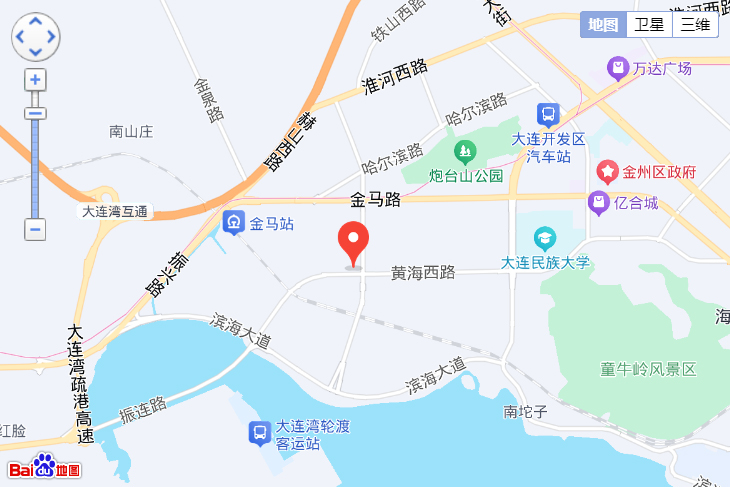
Task: Switch to the 卫星 satellite view
Action: [649, 25]
